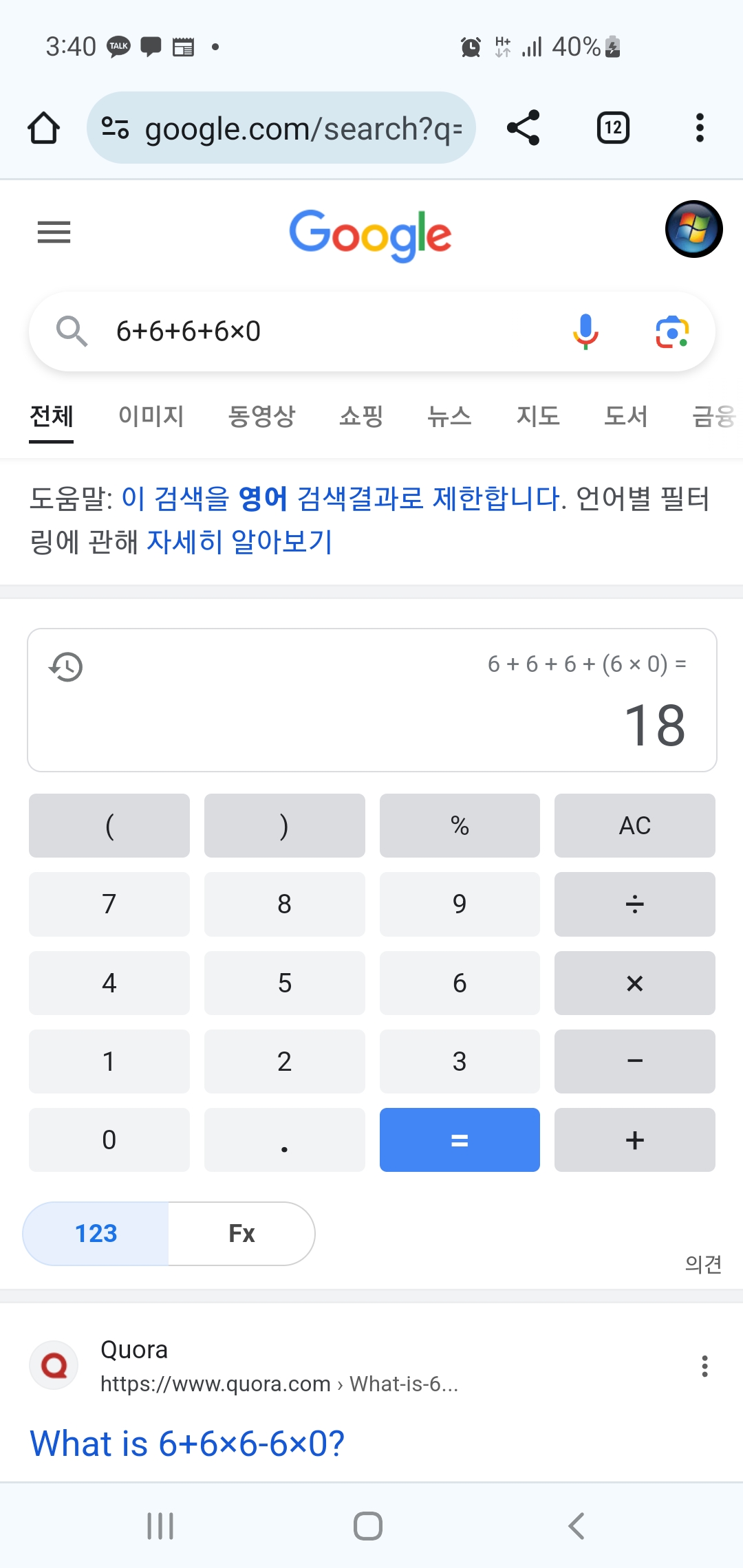The image size is (743, 1568).
Task: Open the 자세히 알아보기 link
Action: click(239, 542)
